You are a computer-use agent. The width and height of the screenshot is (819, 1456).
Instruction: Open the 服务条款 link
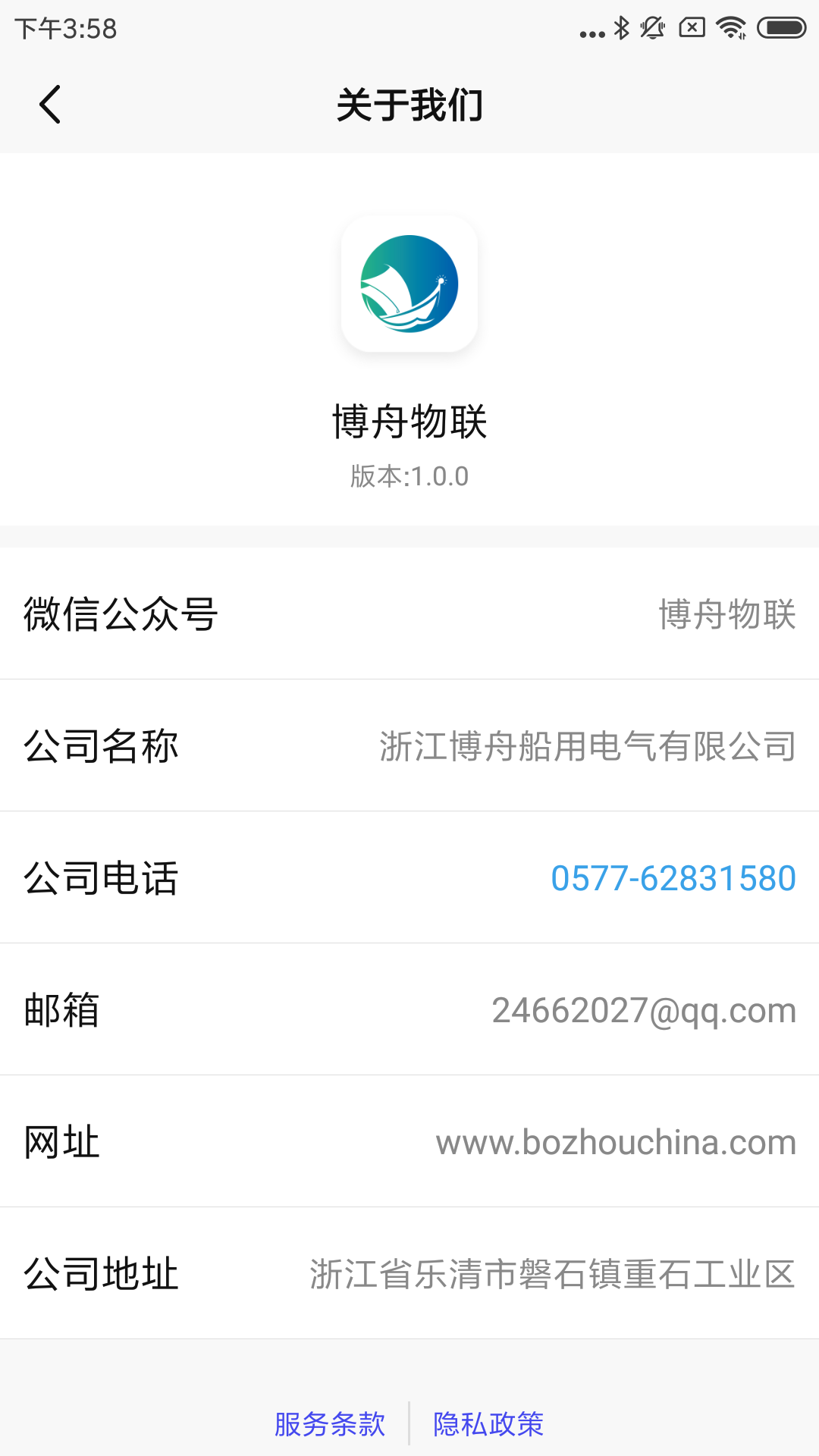pos(330,1424)
